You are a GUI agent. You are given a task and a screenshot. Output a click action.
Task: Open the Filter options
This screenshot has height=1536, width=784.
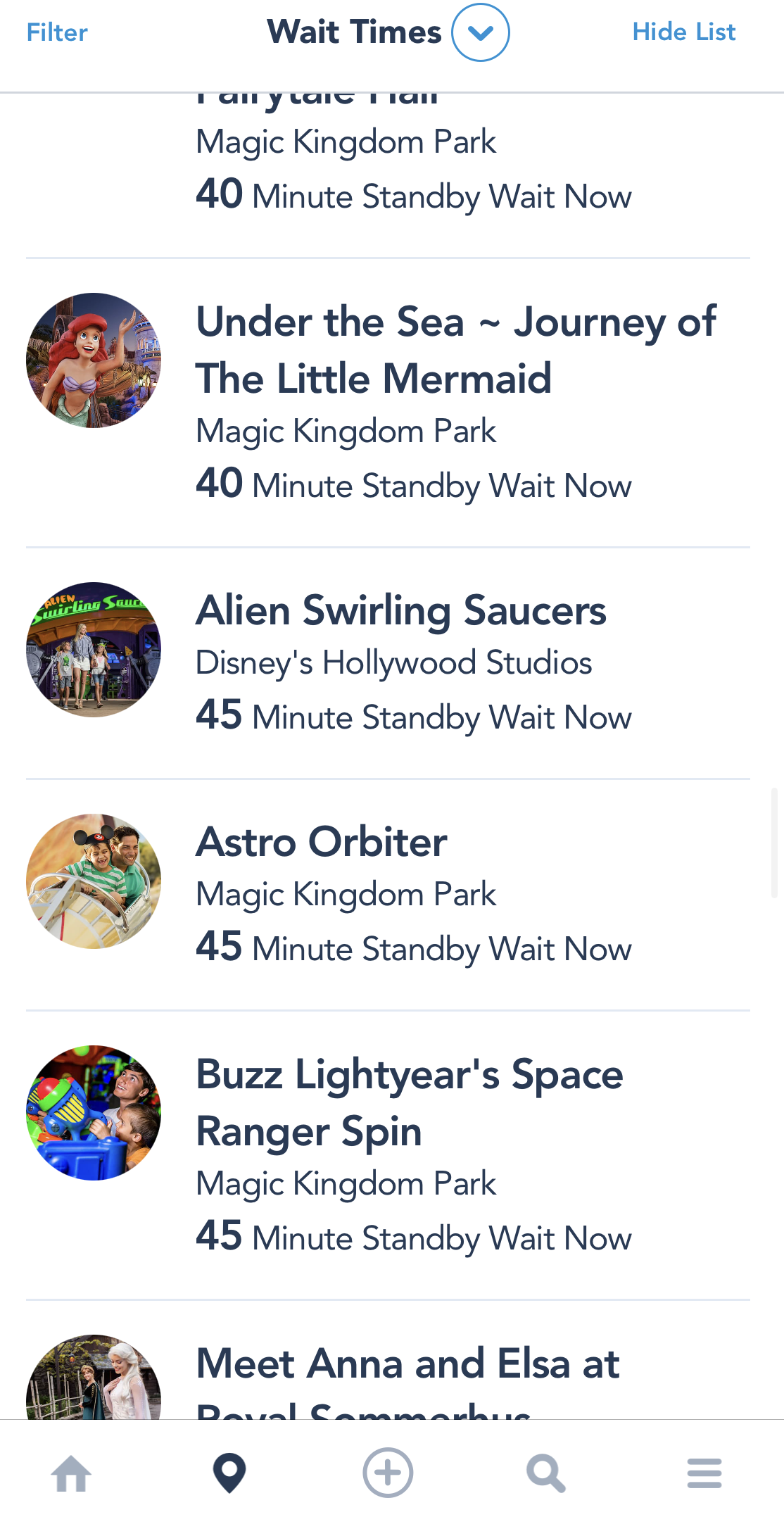57,32
